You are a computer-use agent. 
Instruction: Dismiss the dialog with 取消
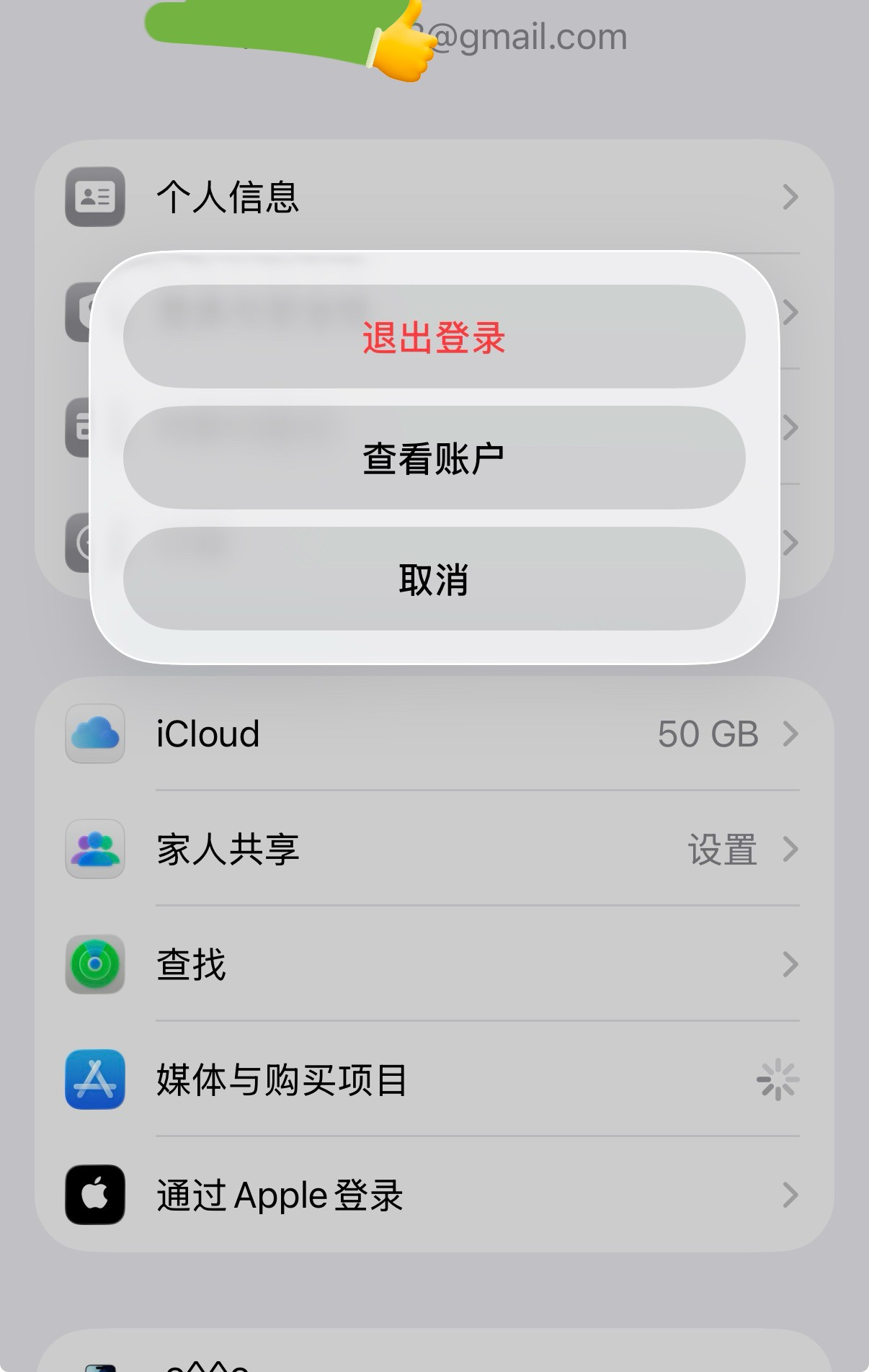434,579
